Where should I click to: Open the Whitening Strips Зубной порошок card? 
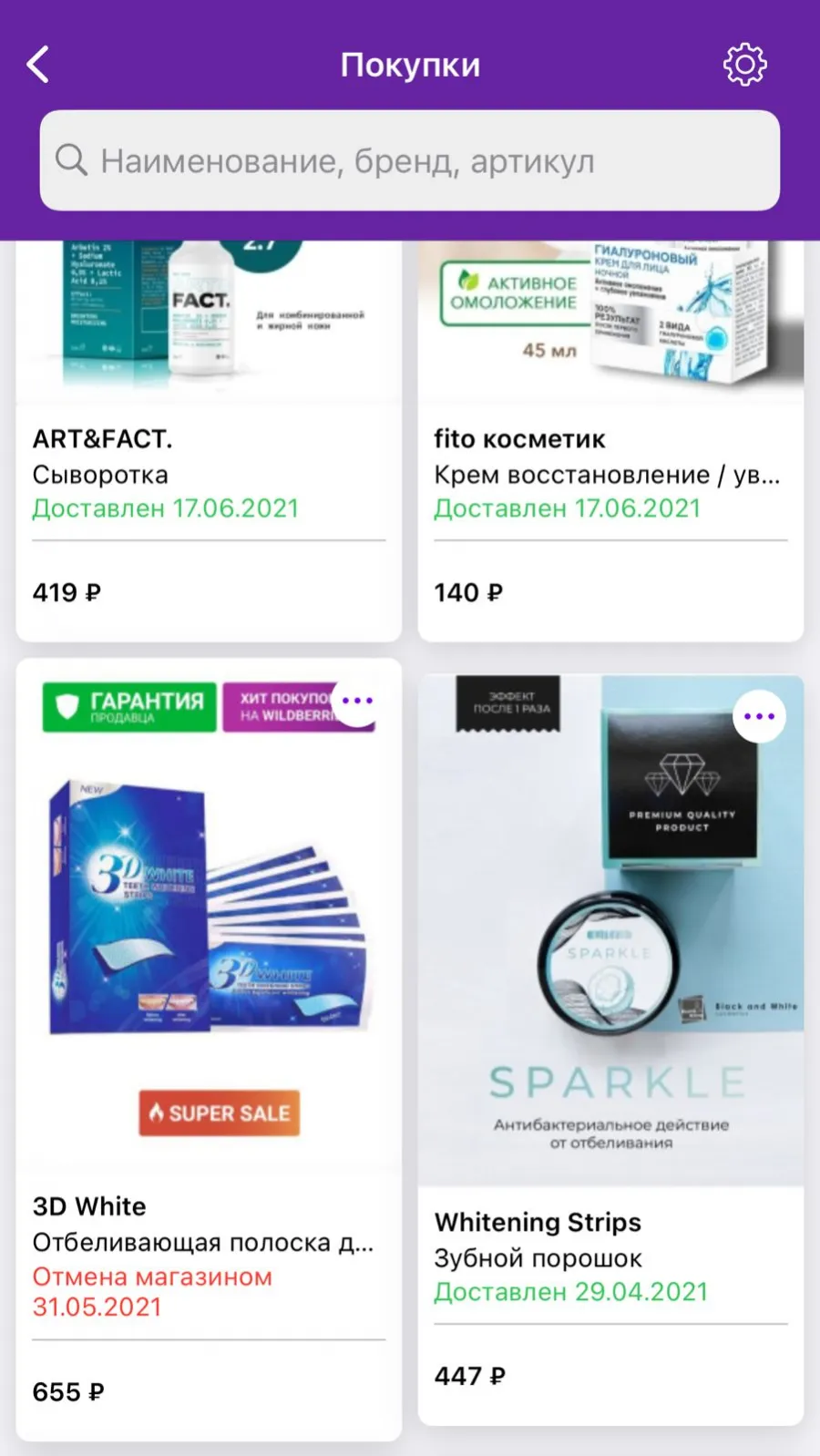pyautogui.click(x=610, y=1050)
